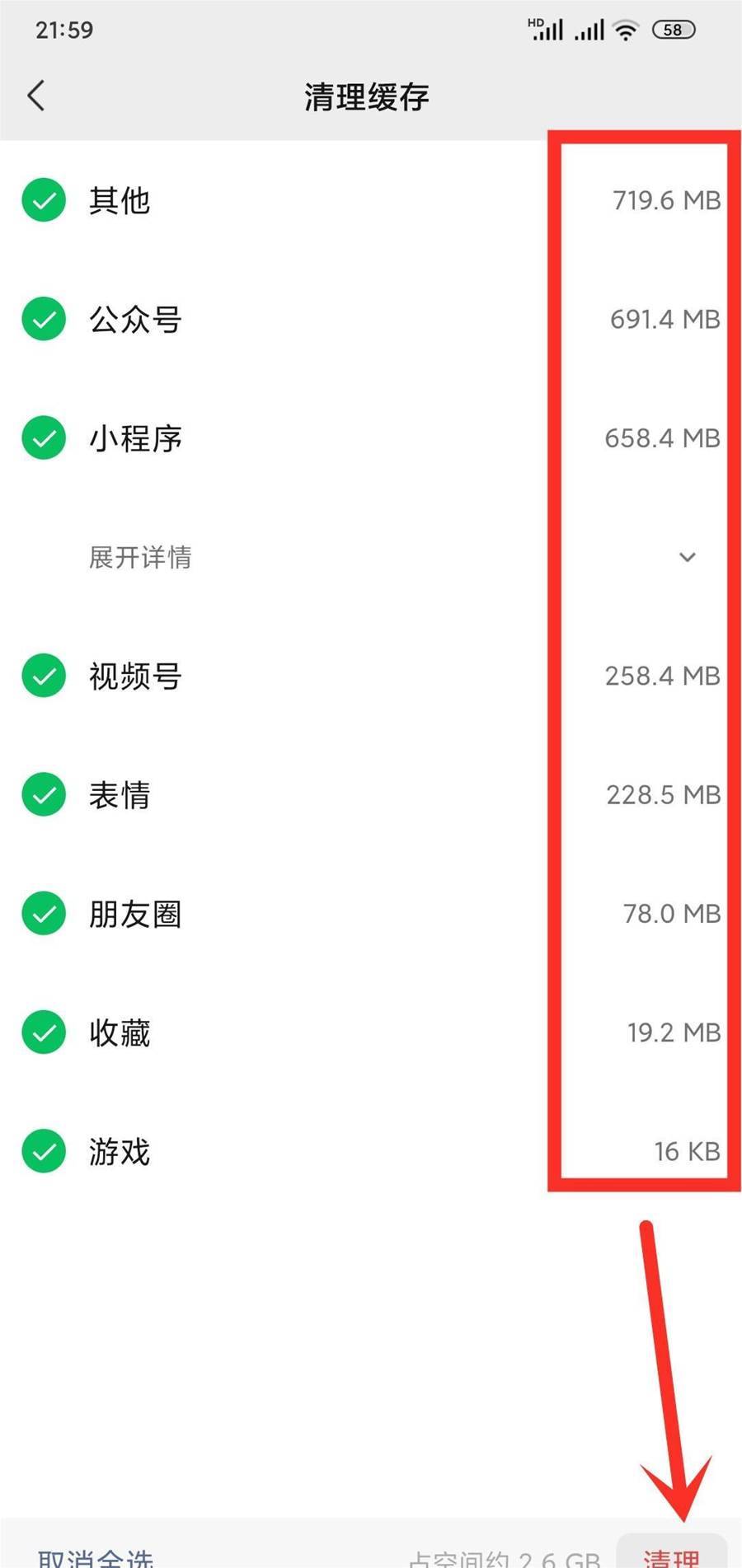Tap 取消全选 to deselect all

click(96, 1556)
